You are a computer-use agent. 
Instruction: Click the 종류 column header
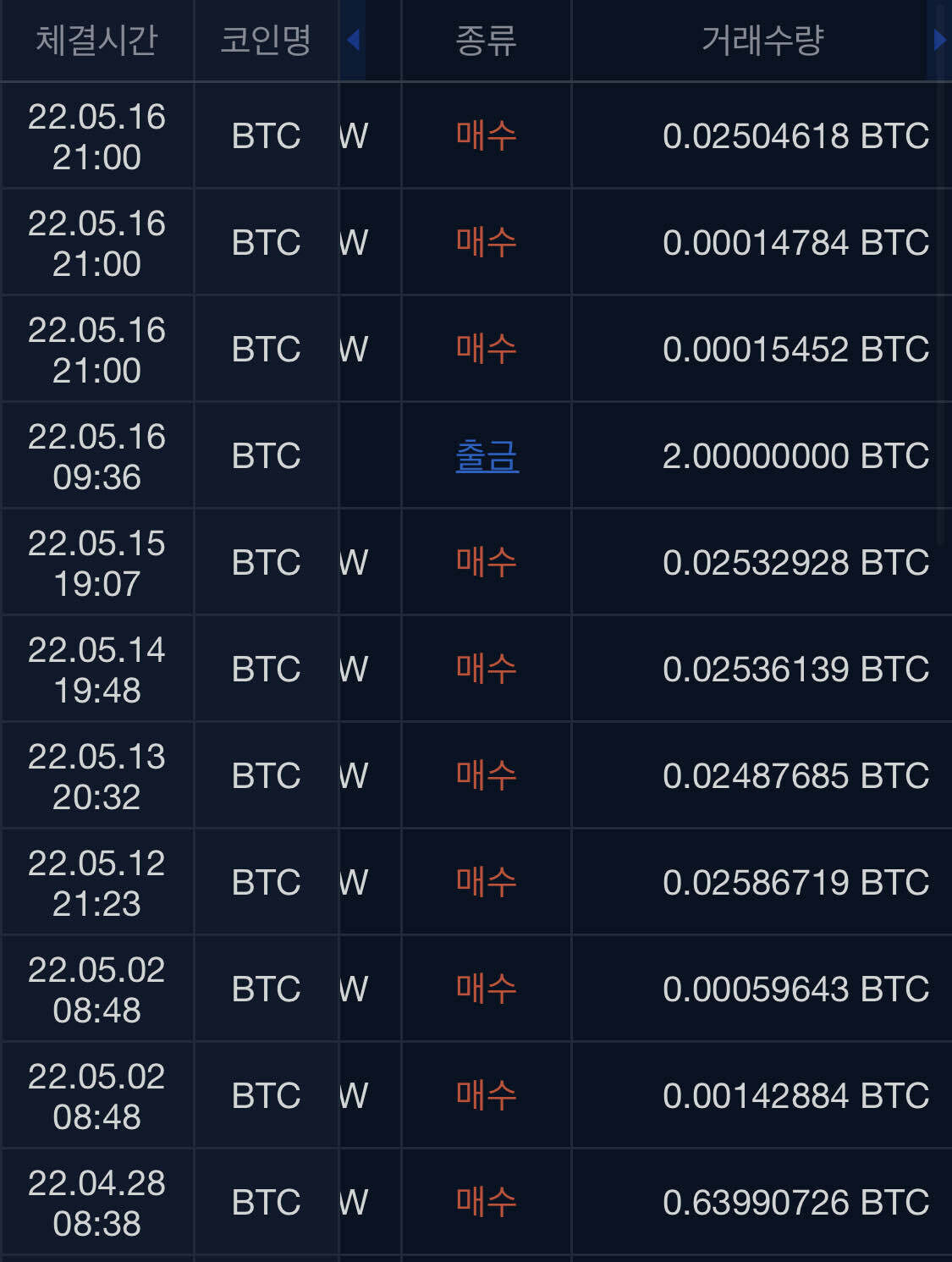pos(486,40)
